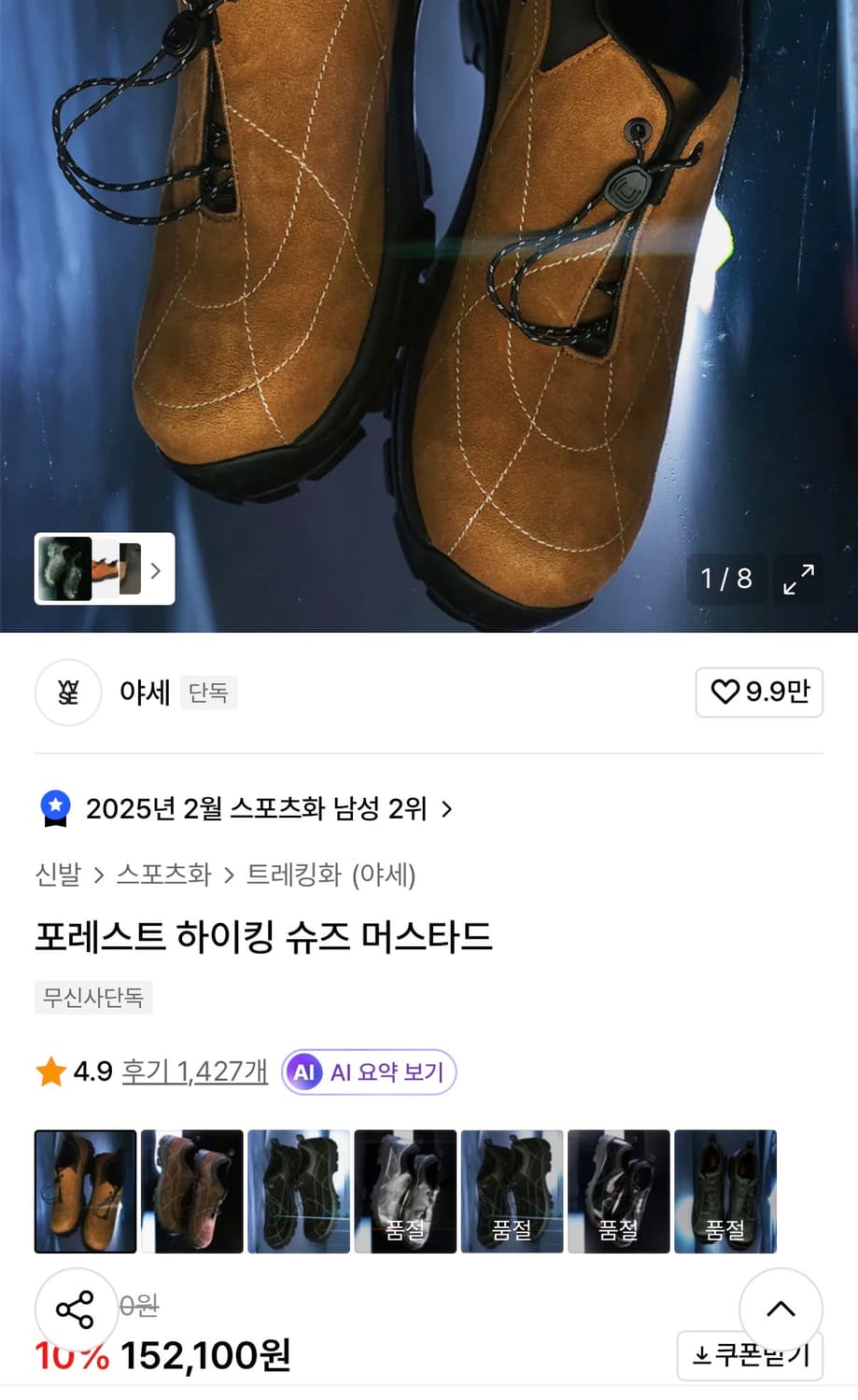Select the mustard color variant thumbnail
This screenshot has height=1400, width=858.
[85, 1192]
